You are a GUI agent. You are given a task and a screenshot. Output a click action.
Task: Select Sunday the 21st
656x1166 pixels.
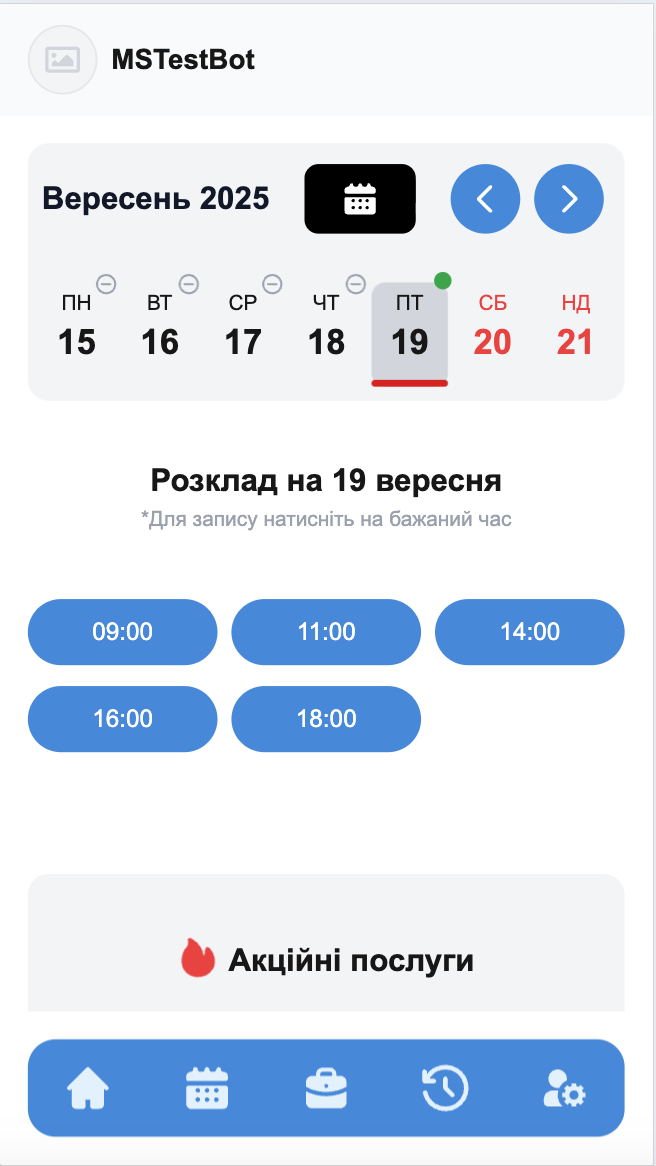[x=575, y=330]
